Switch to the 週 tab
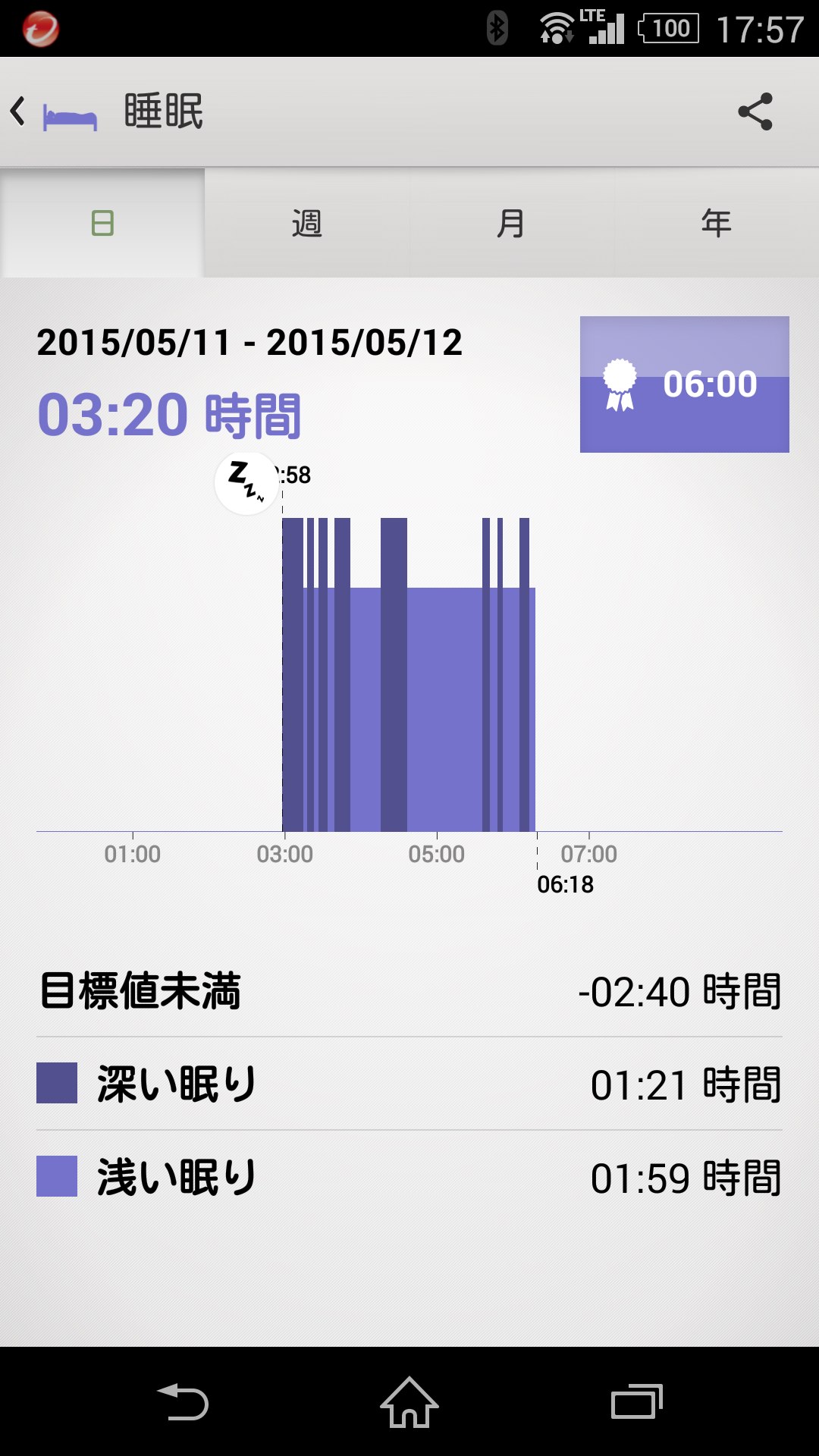Viewport: 819px width, 1456px height. (x=307, y=224)
